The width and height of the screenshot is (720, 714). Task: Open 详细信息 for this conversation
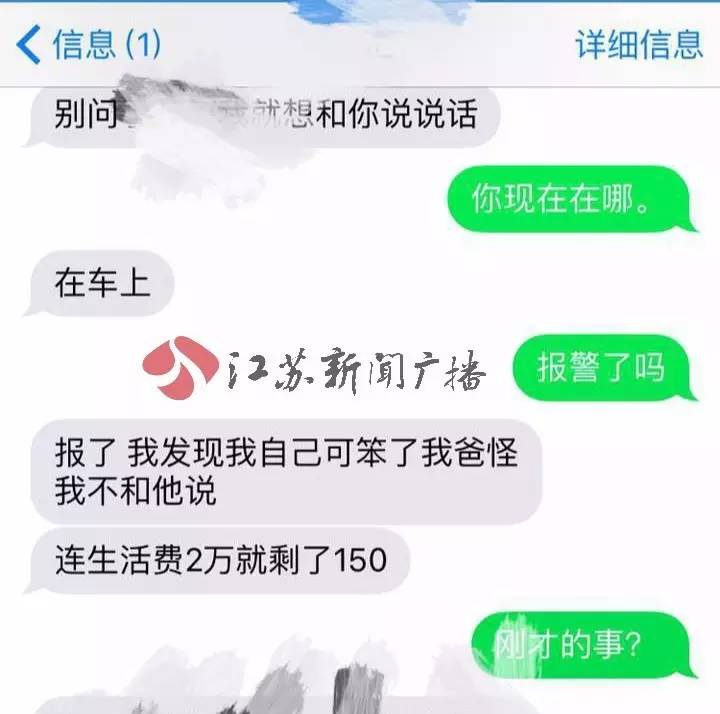639,45
